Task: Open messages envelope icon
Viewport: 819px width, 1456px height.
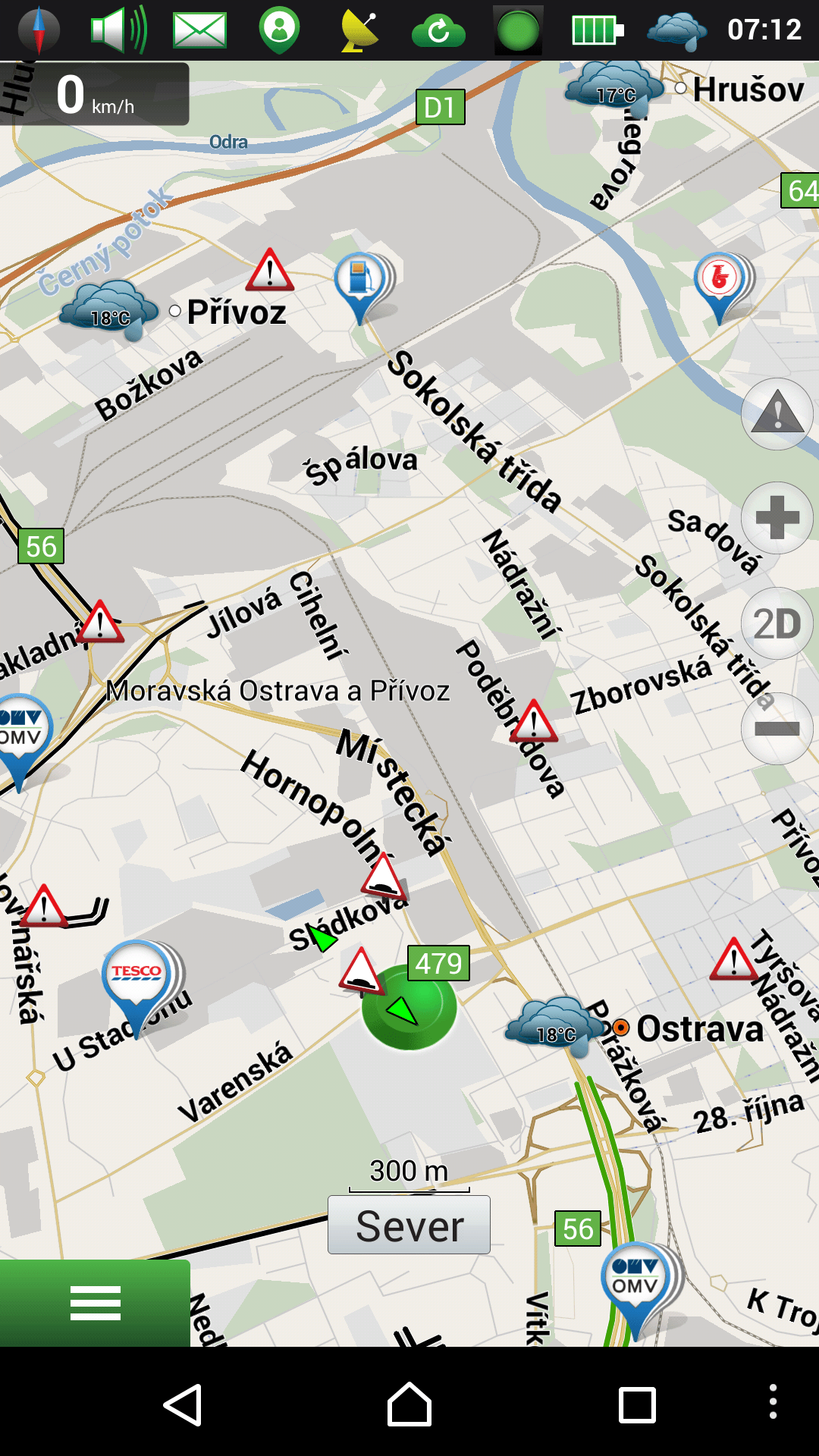Action: (199, 30)
